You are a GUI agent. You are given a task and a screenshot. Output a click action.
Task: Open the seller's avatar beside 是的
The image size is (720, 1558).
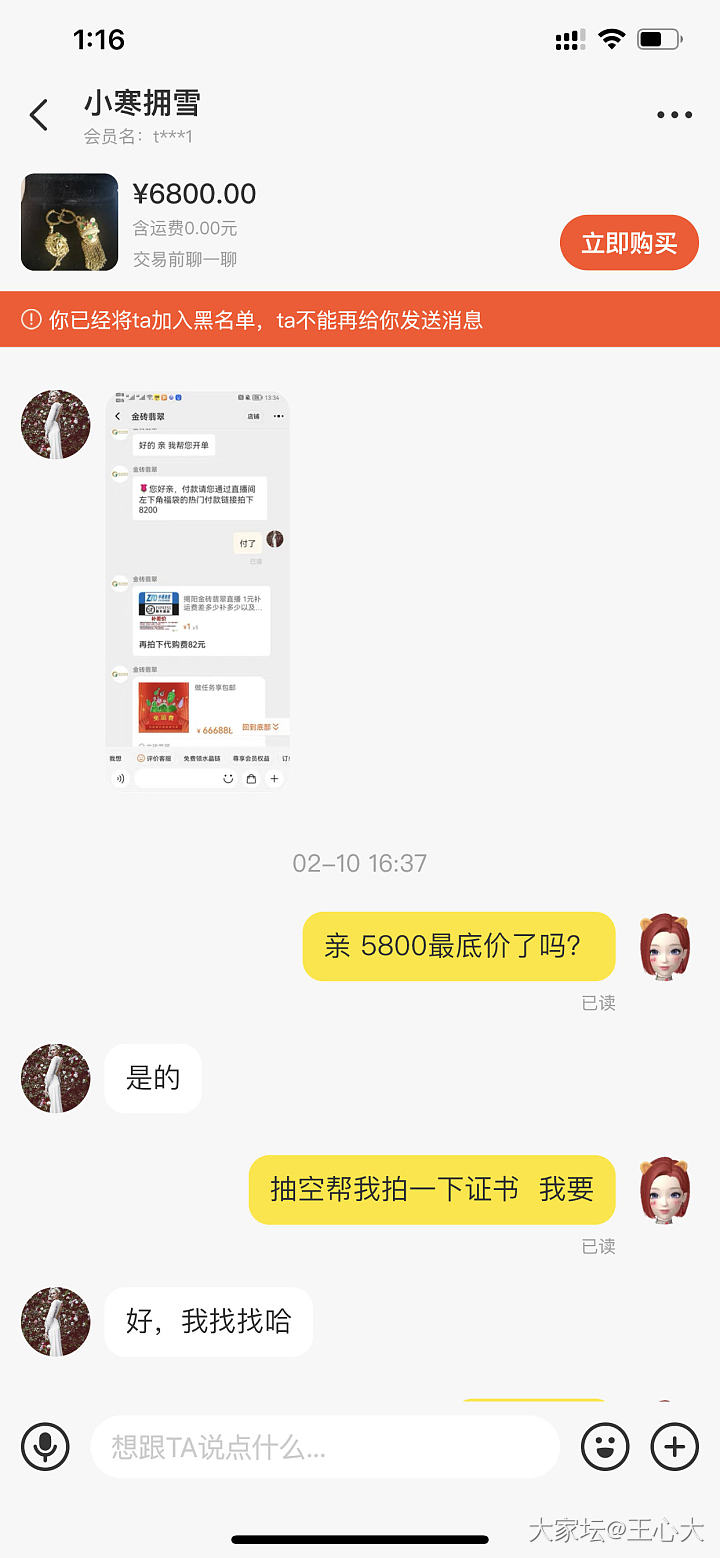pos(56,1078)
